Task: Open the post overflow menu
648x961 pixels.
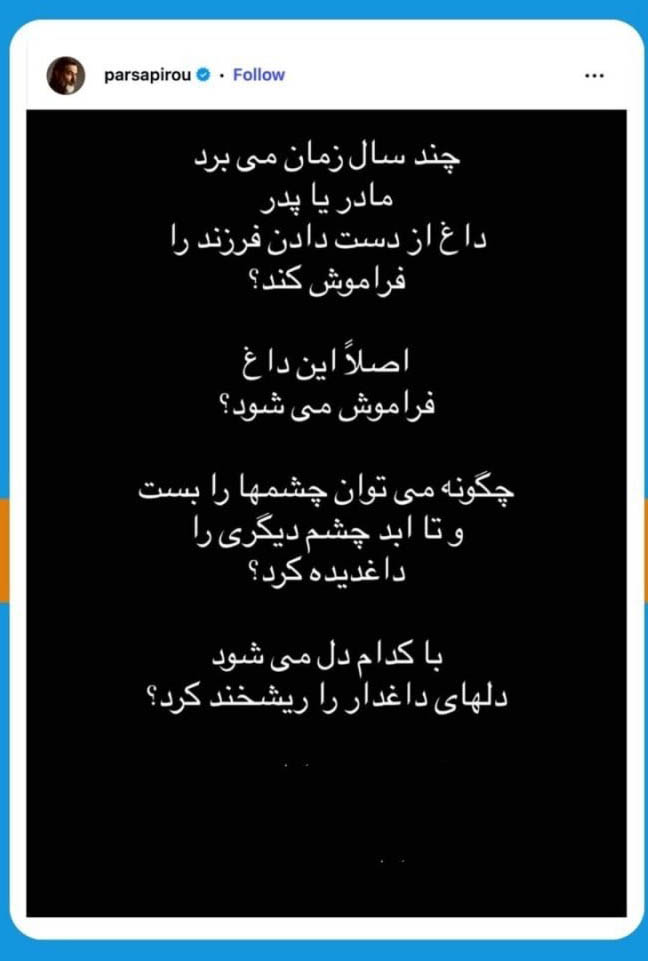Action: click(x=593, y=75)
